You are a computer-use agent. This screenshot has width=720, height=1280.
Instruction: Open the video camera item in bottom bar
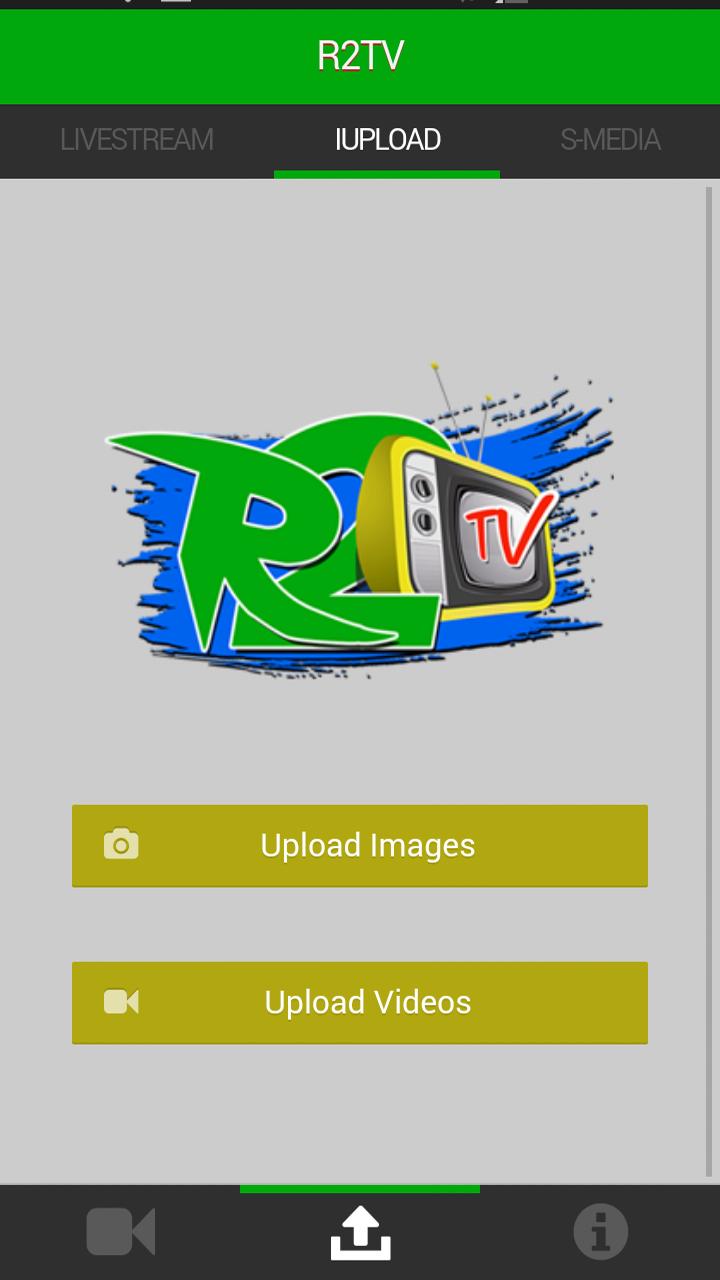click(120, 1232)
